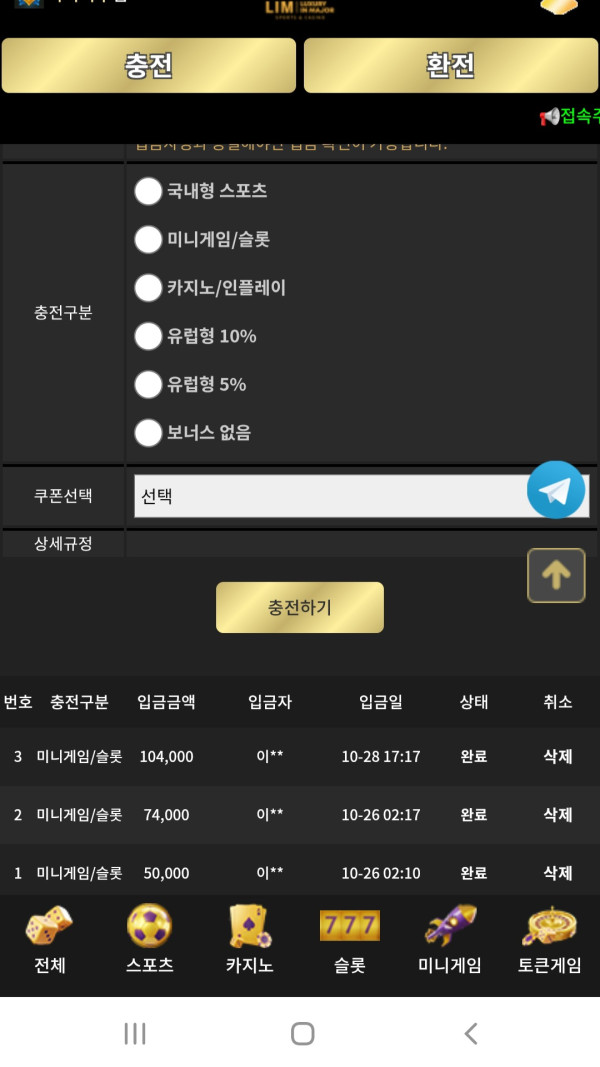Submit with 충전하기 button
Screen dimensions: 600x1067
(x=299, y=607)
